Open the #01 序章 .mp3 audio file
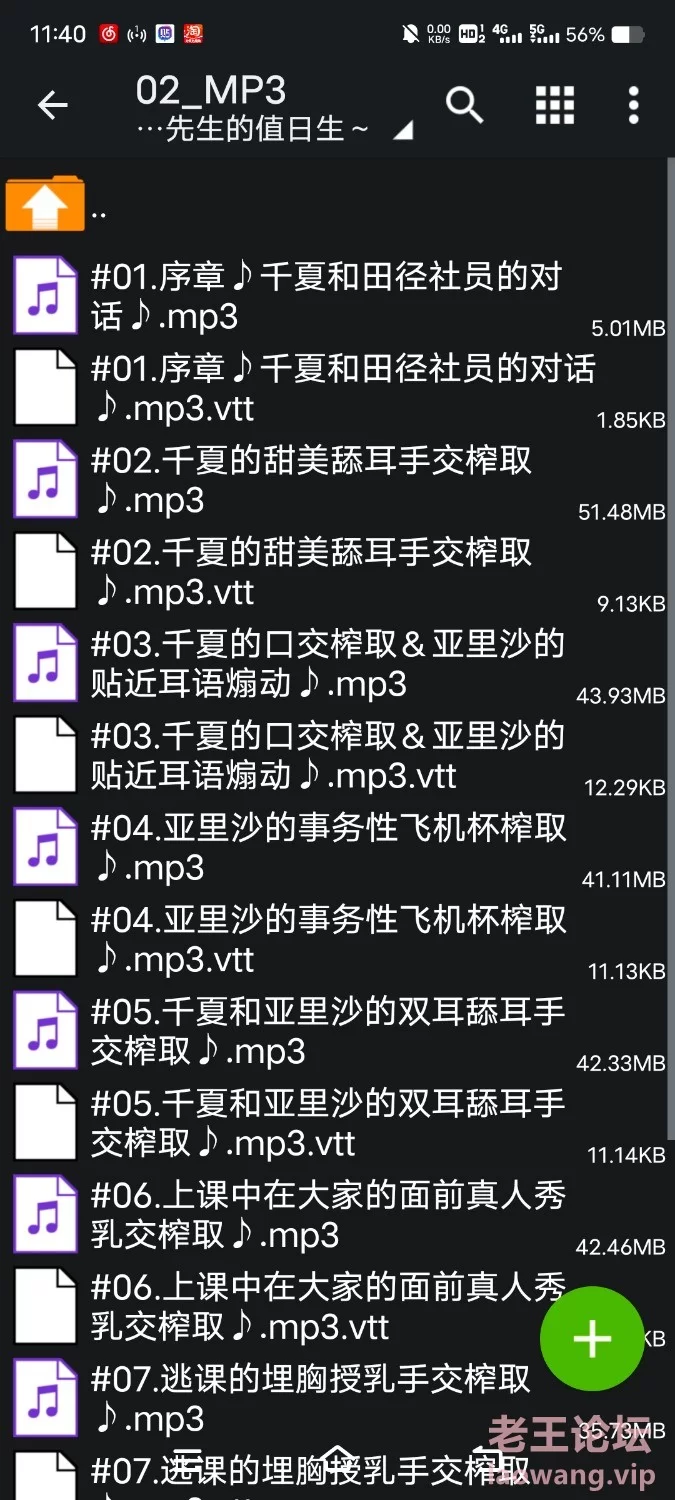Image resolution: width=675 pixels, height=1500 pixels. tap(337, 296)
